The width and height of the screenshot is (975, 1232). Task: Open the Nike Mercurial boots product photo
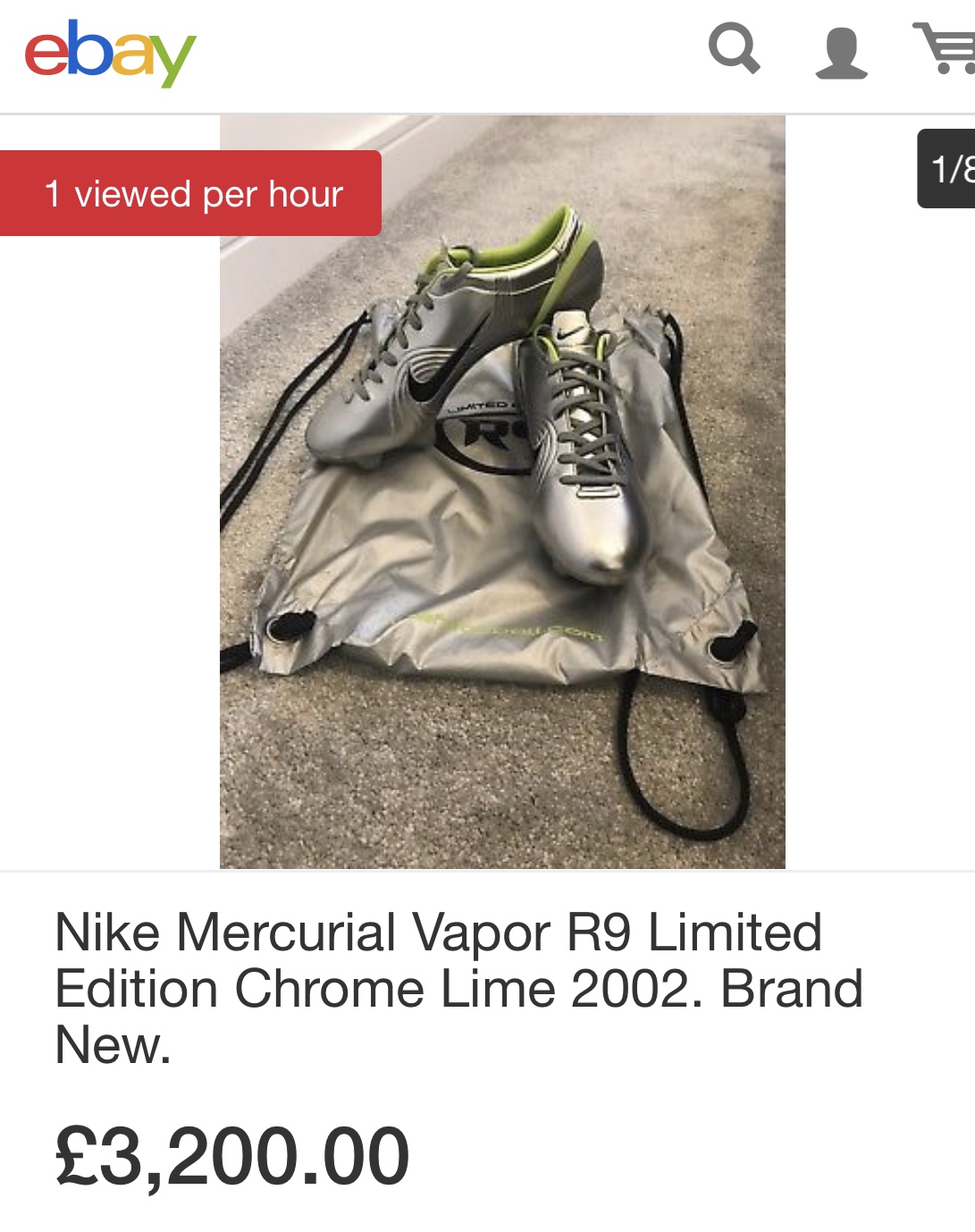point(502,492)
